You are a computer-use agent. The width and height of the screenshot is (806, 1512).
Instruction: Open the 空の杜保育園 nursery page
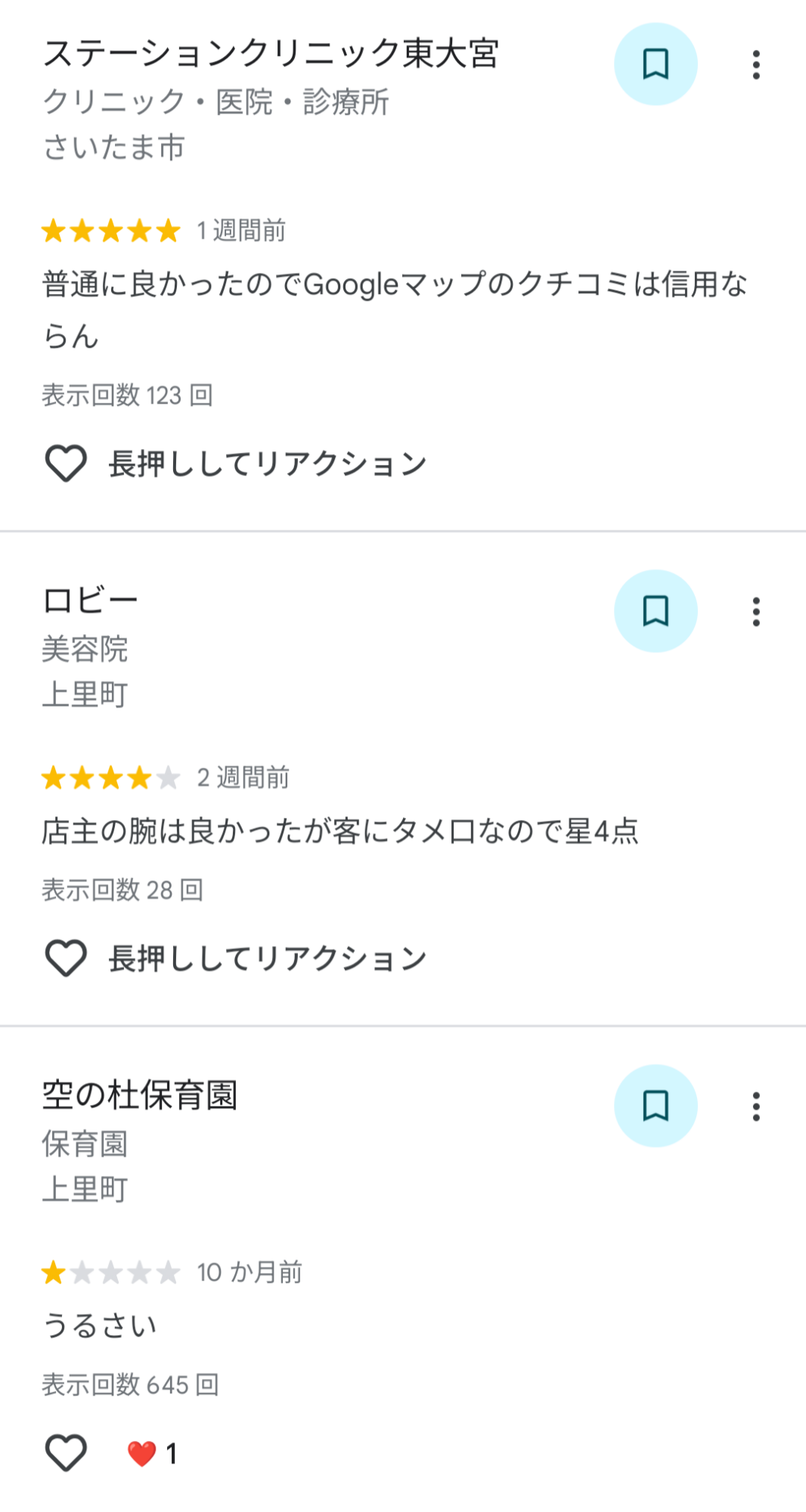point(140,1095)
